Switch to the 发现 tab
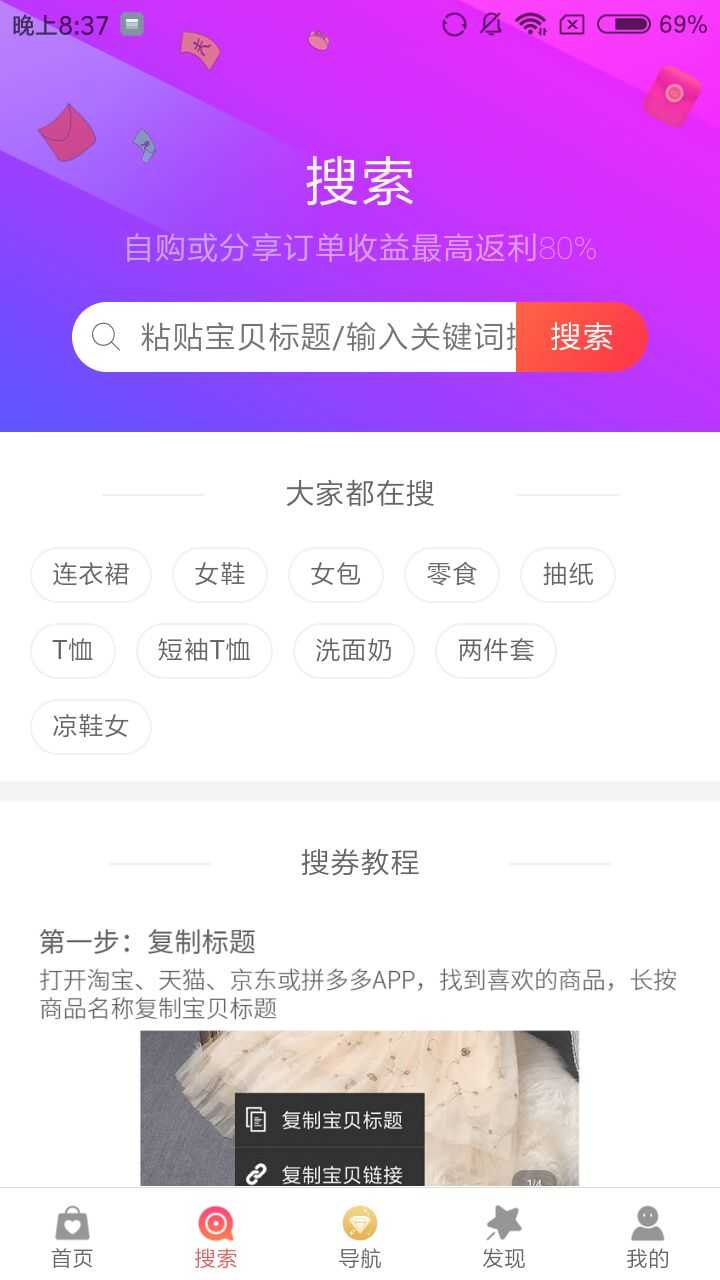This screenshot has width=720, height=1280. [504, 1236]
